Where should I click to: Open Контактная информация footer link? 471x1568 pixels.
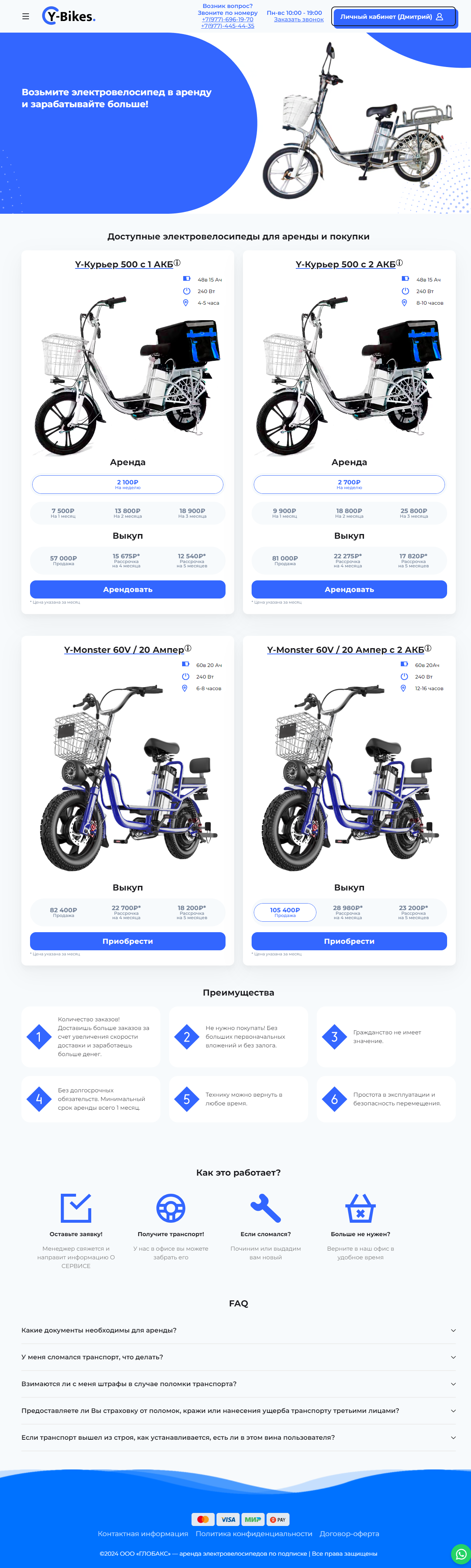[143, 1534]
